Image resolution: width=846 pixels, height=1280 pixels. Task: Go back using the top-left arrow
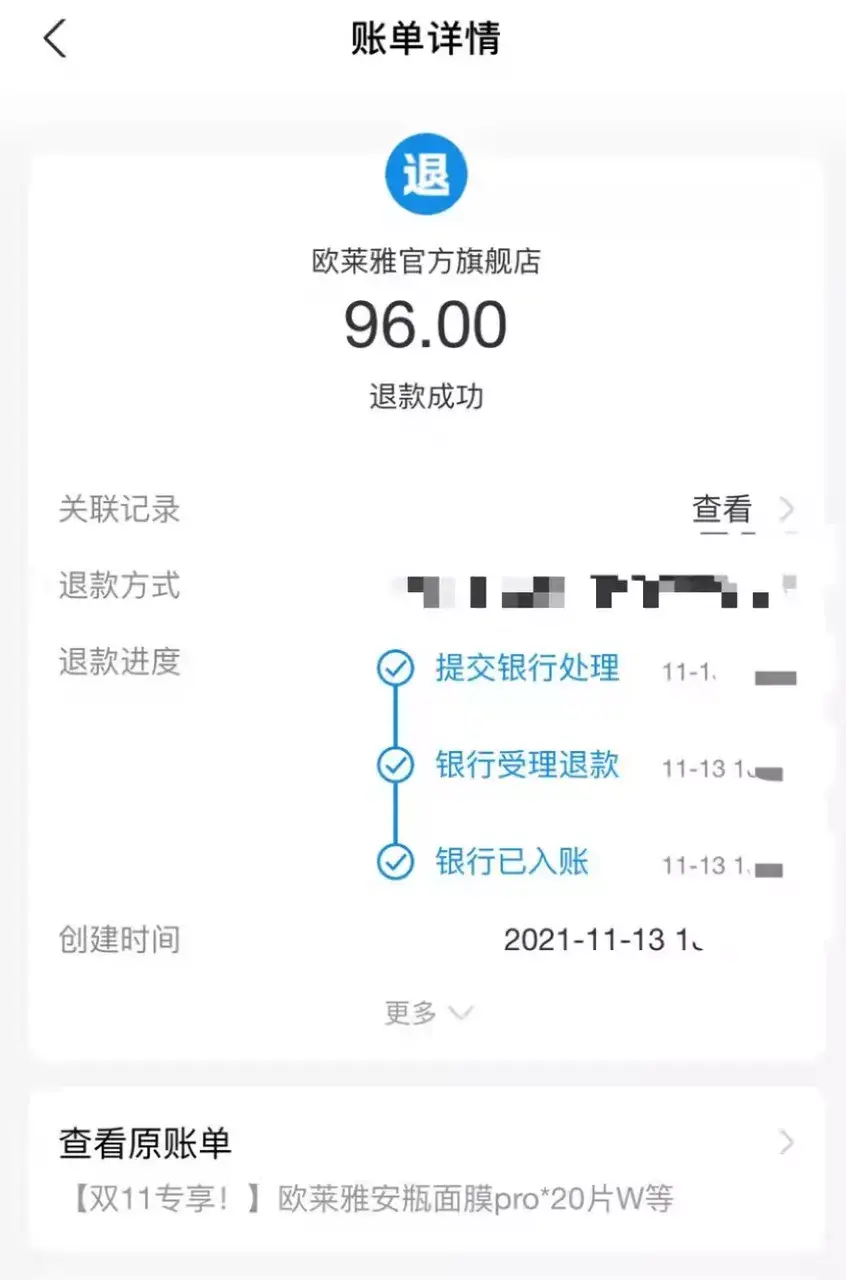pyautogui.click(x=55, y=39)
